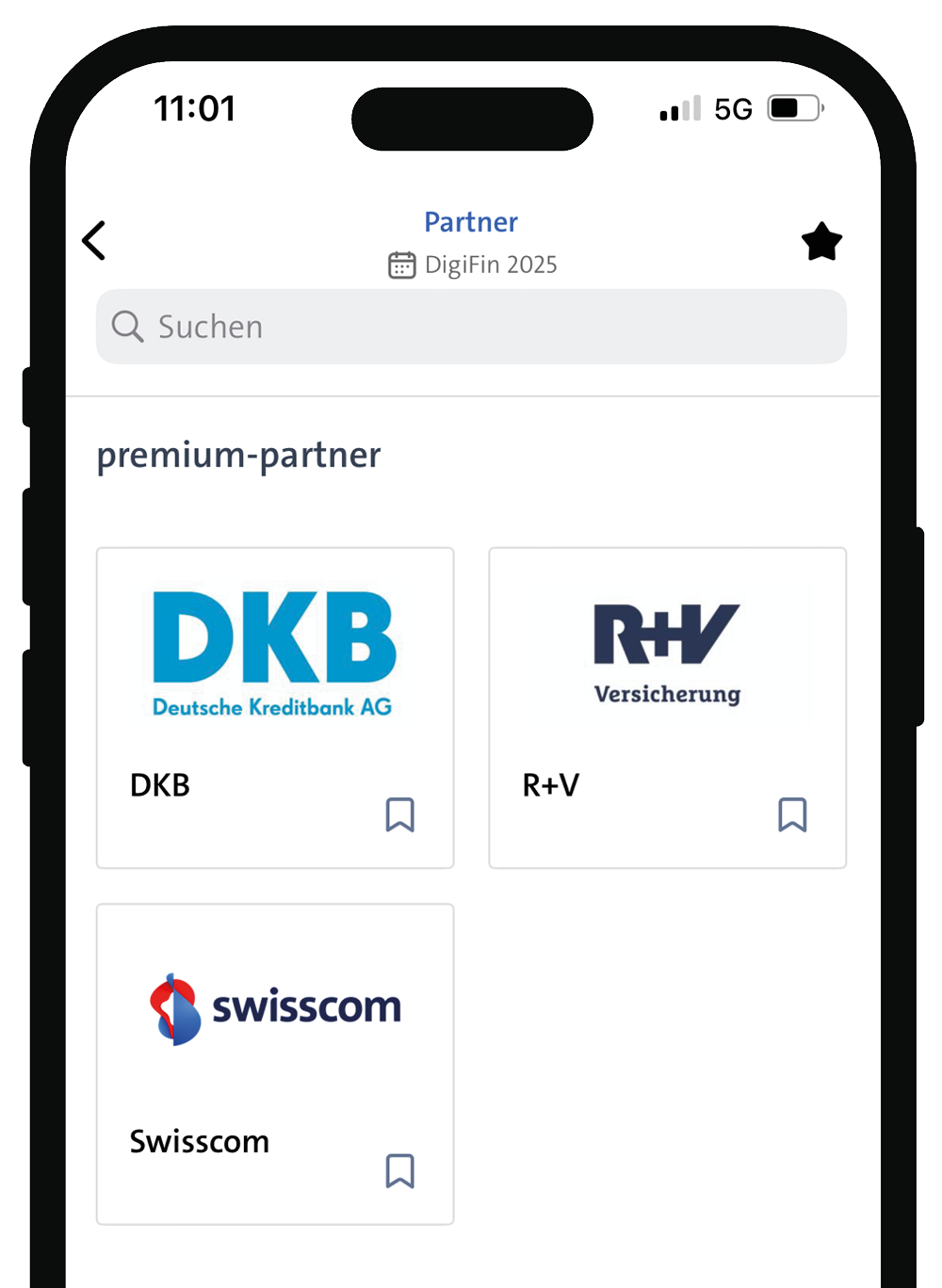Tap the Suchen search field

click(x=471, y=327)
